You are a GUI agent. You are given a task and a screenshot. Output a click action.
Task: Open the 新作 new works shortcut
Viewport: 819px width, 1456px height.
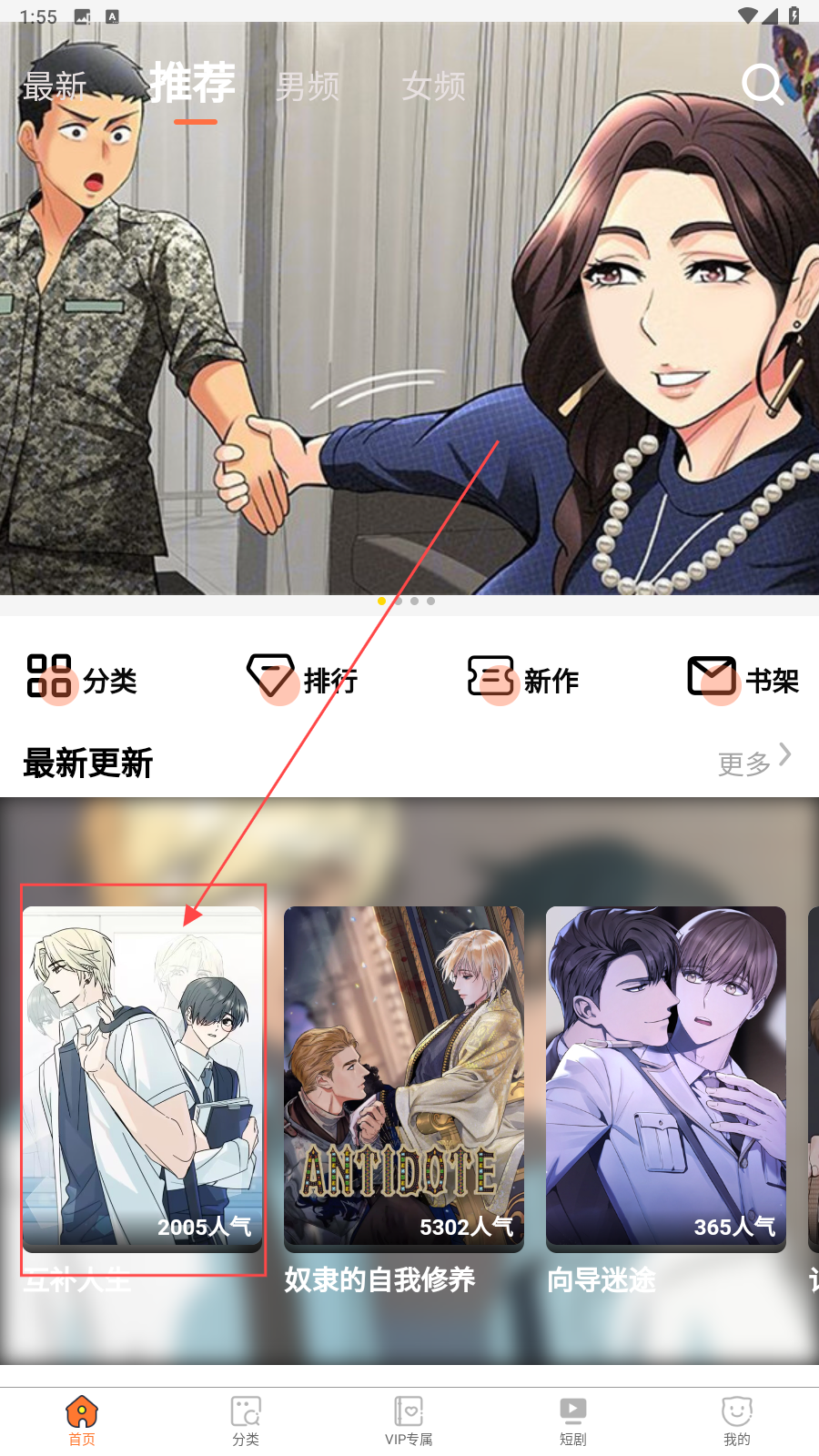[x=523, y=679]
